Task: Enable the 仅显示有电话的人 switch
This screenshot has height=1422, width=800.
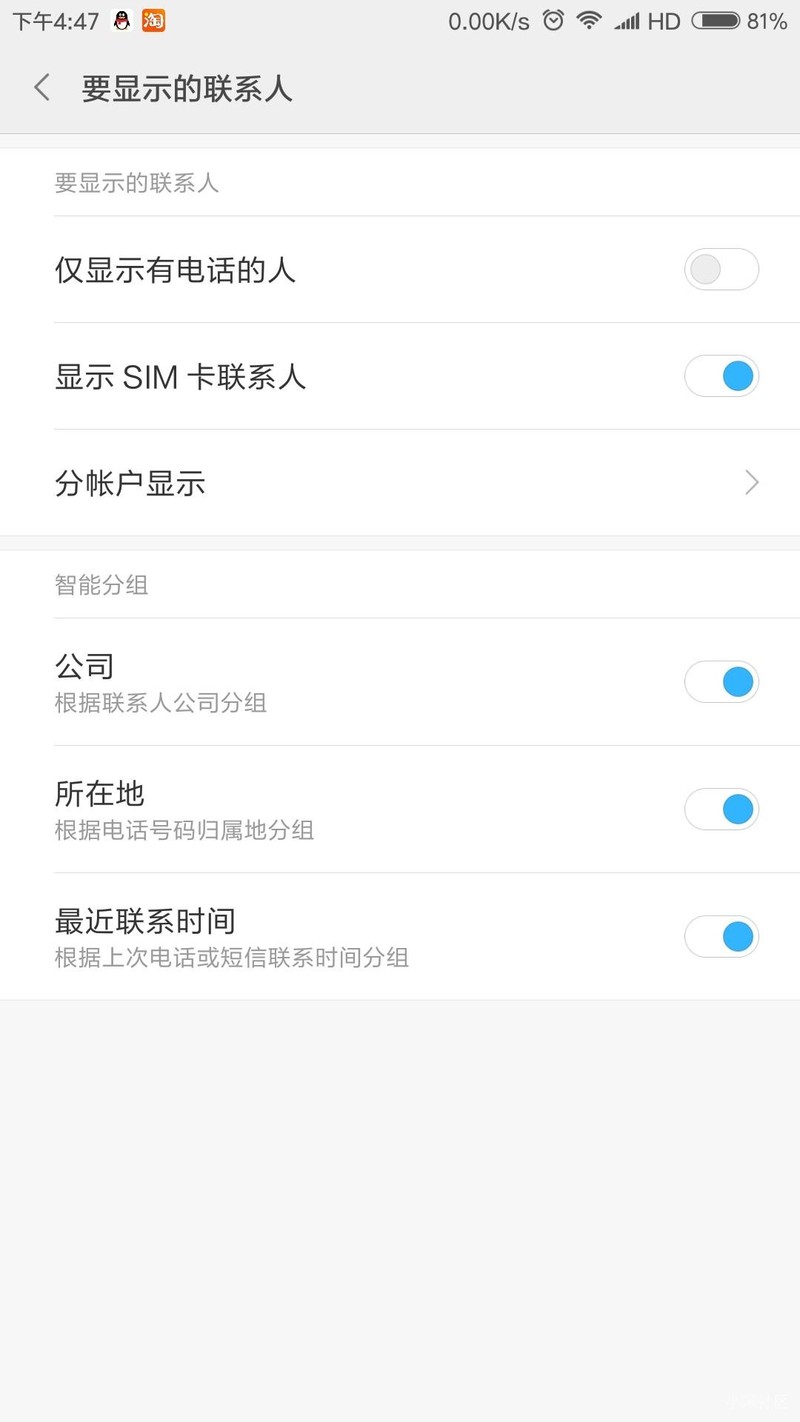Action: (721, 270)
